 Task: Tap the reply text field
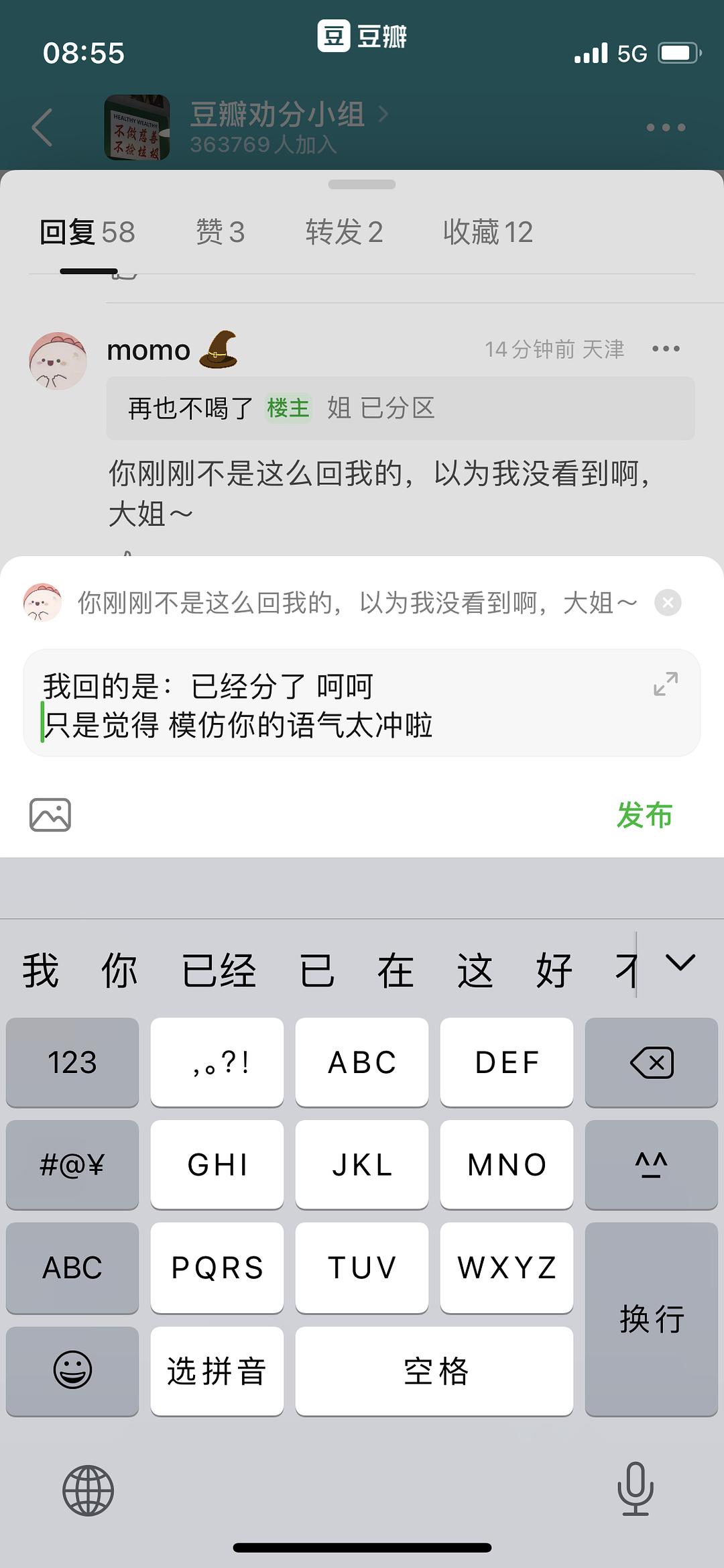[x=335, y=704]
